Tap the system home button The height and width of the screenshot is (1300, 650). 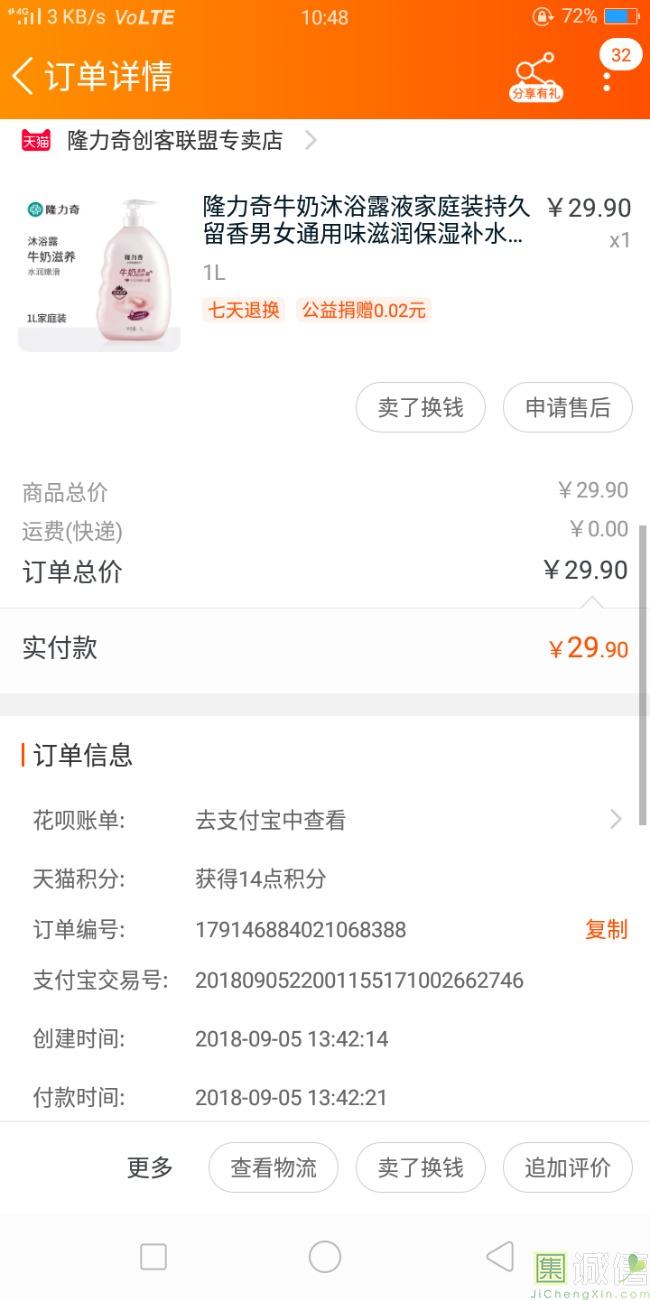click(x=325, y=1257)
